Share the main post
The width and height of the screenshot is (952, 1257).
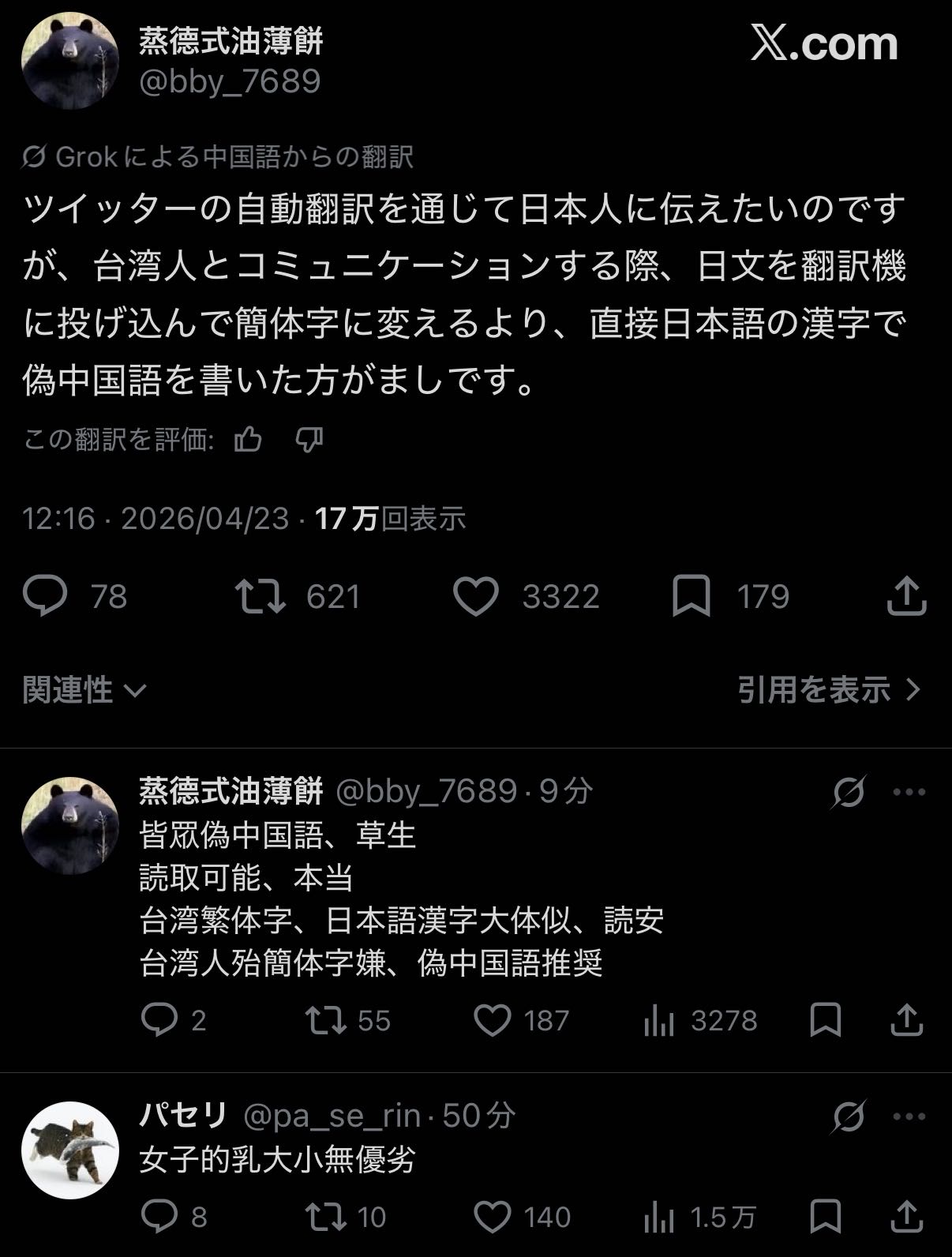(x=906, y=596)
